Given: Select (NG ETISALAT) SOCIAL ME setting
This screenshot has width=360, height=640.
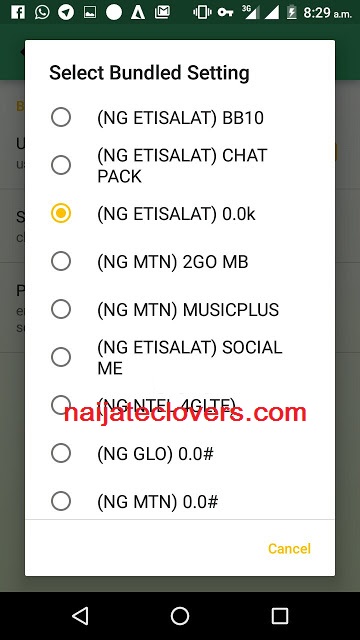Looking at the screenshot, I should click(x=180, y=357).
